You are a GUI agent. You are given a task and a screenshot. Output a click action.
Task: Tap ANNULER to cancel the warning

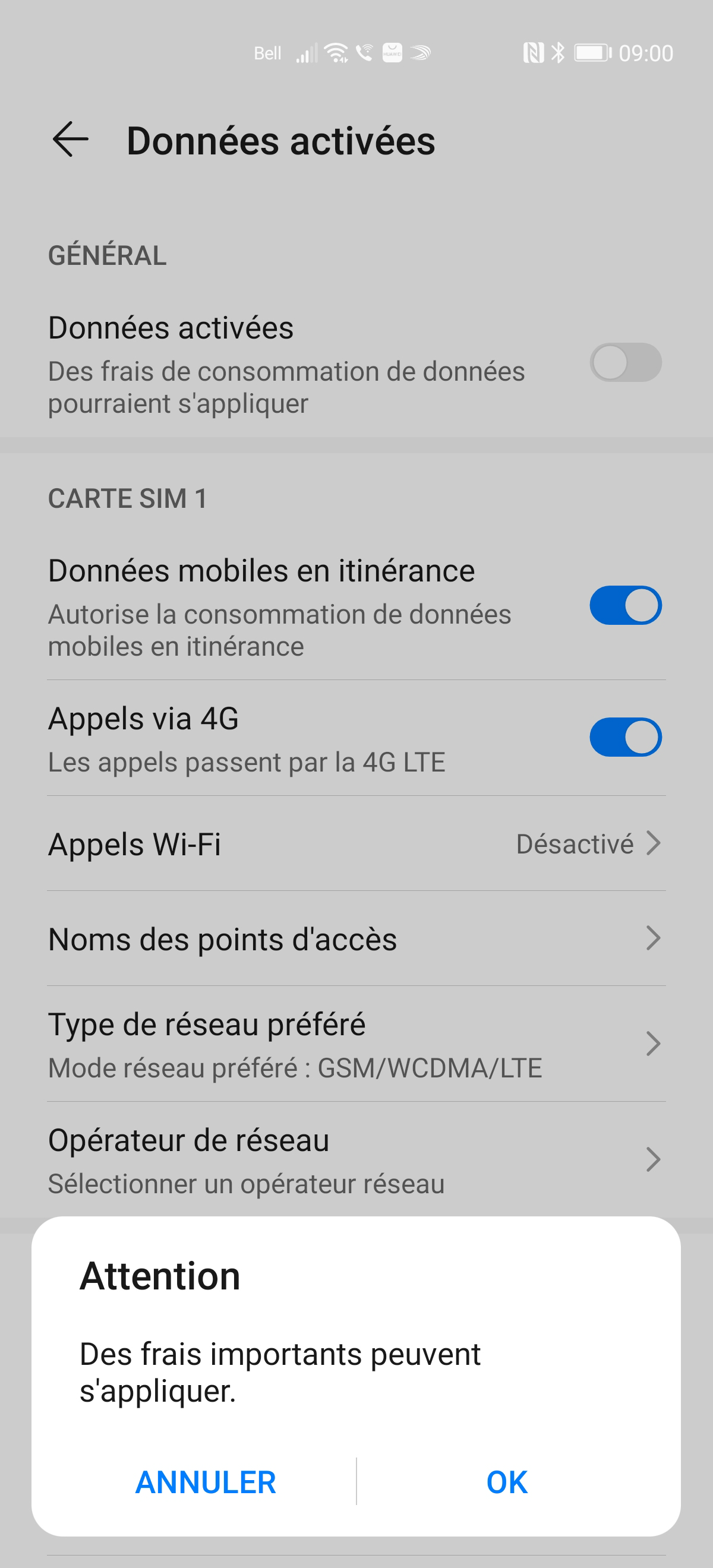pyautogui.click(x=206, y=1482)
